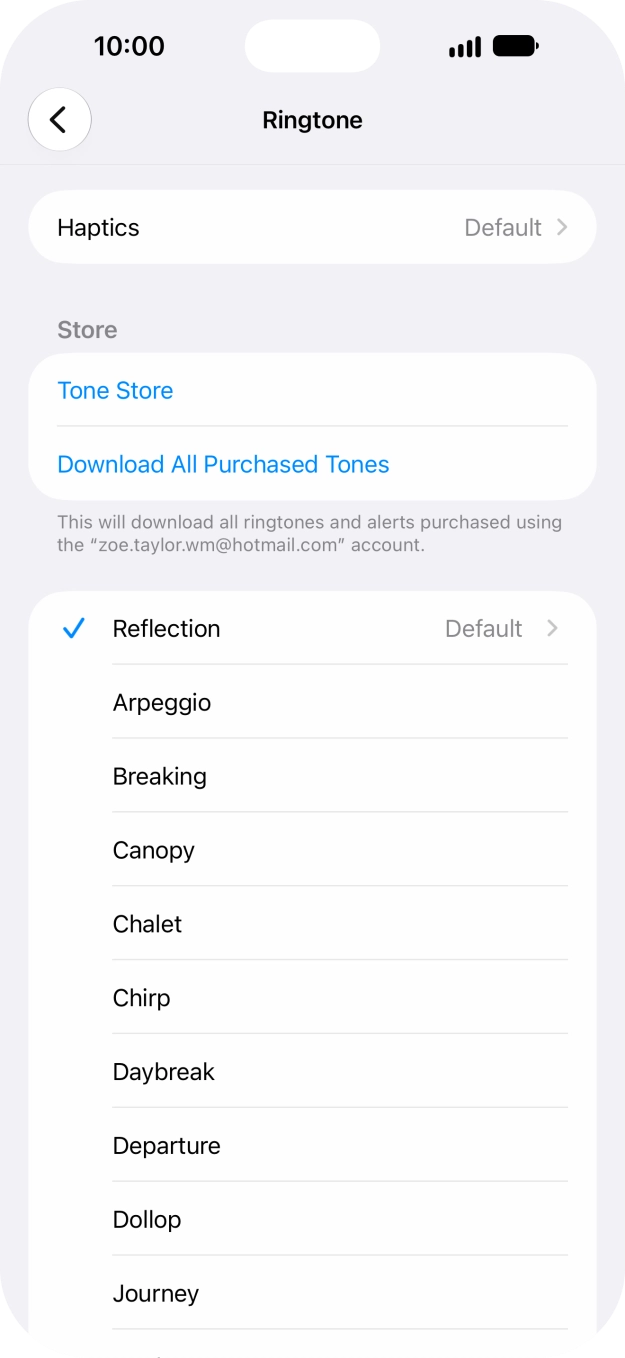Select the Reflection ringtone

point(312,628)
